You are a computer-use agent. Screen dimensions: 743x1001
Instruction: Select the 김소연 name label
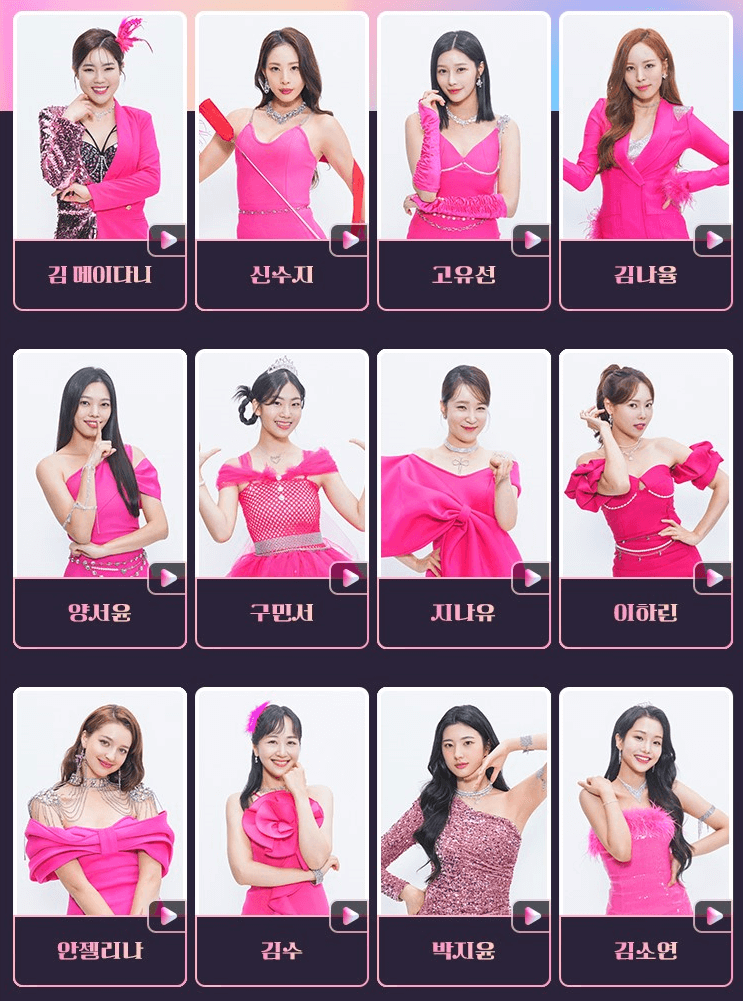pyautogui.click(x=646, y=950)
